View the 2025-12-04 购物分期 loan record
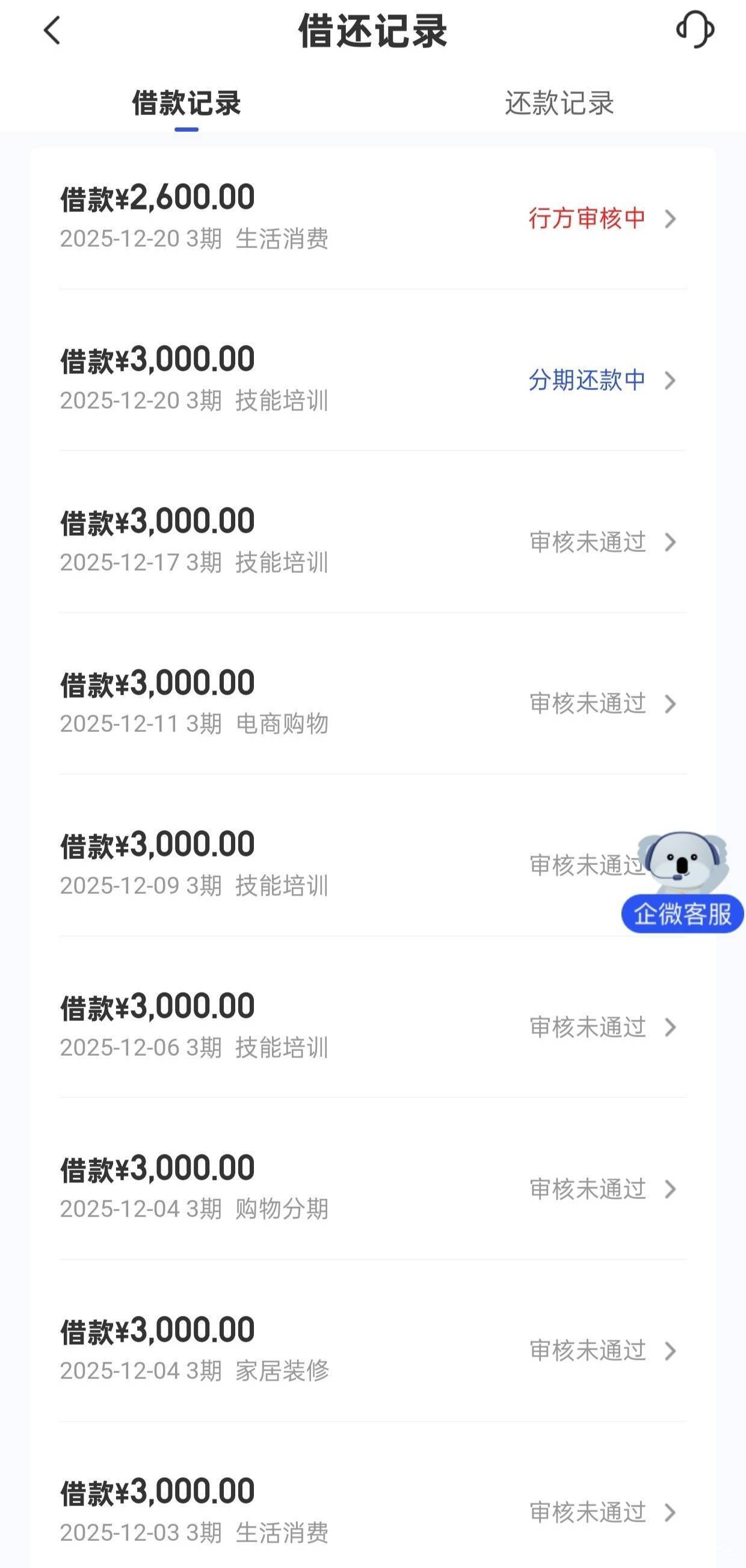This screenshot has height=1568, width=746. [x=372, y=1188]
